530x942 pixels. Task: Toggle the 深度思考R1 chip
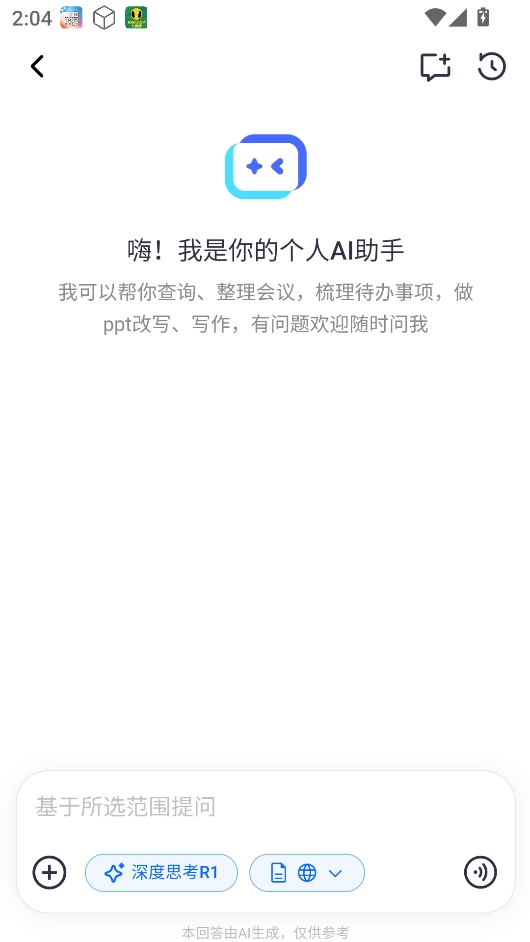click(x=162, y=872)
